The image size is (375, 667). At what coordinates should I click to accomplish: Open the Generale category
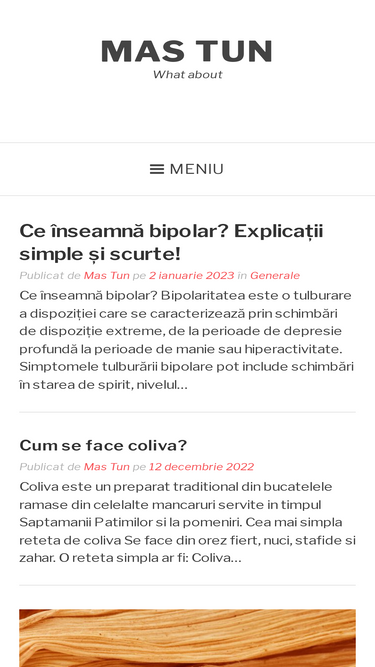pos(275,276)
